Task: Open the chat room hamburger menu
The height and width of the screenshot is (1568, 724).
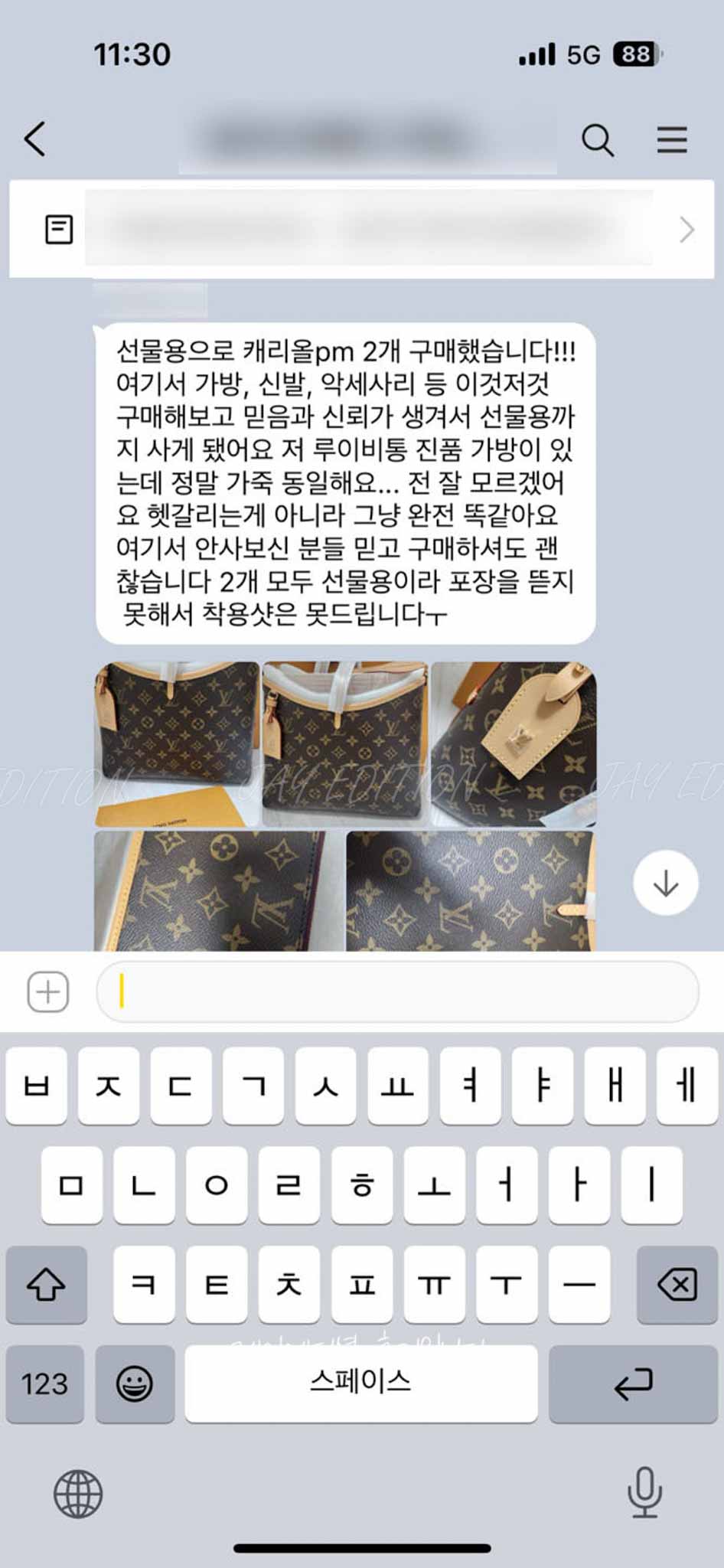Action: pos(671,140)
